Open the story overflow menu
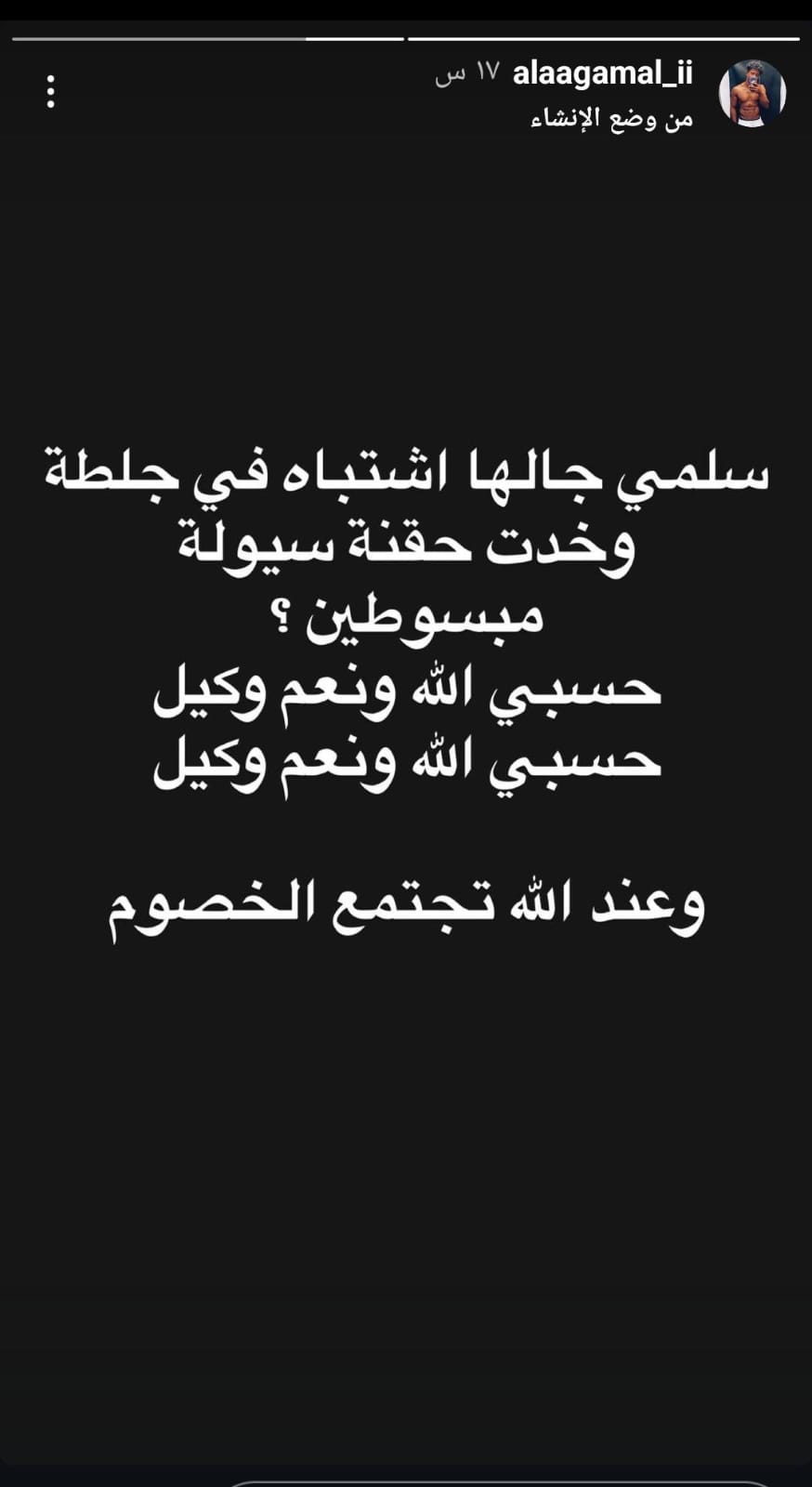Viewport: 812px width, 1487px height. pyautogui.click(x=50, y=92)
